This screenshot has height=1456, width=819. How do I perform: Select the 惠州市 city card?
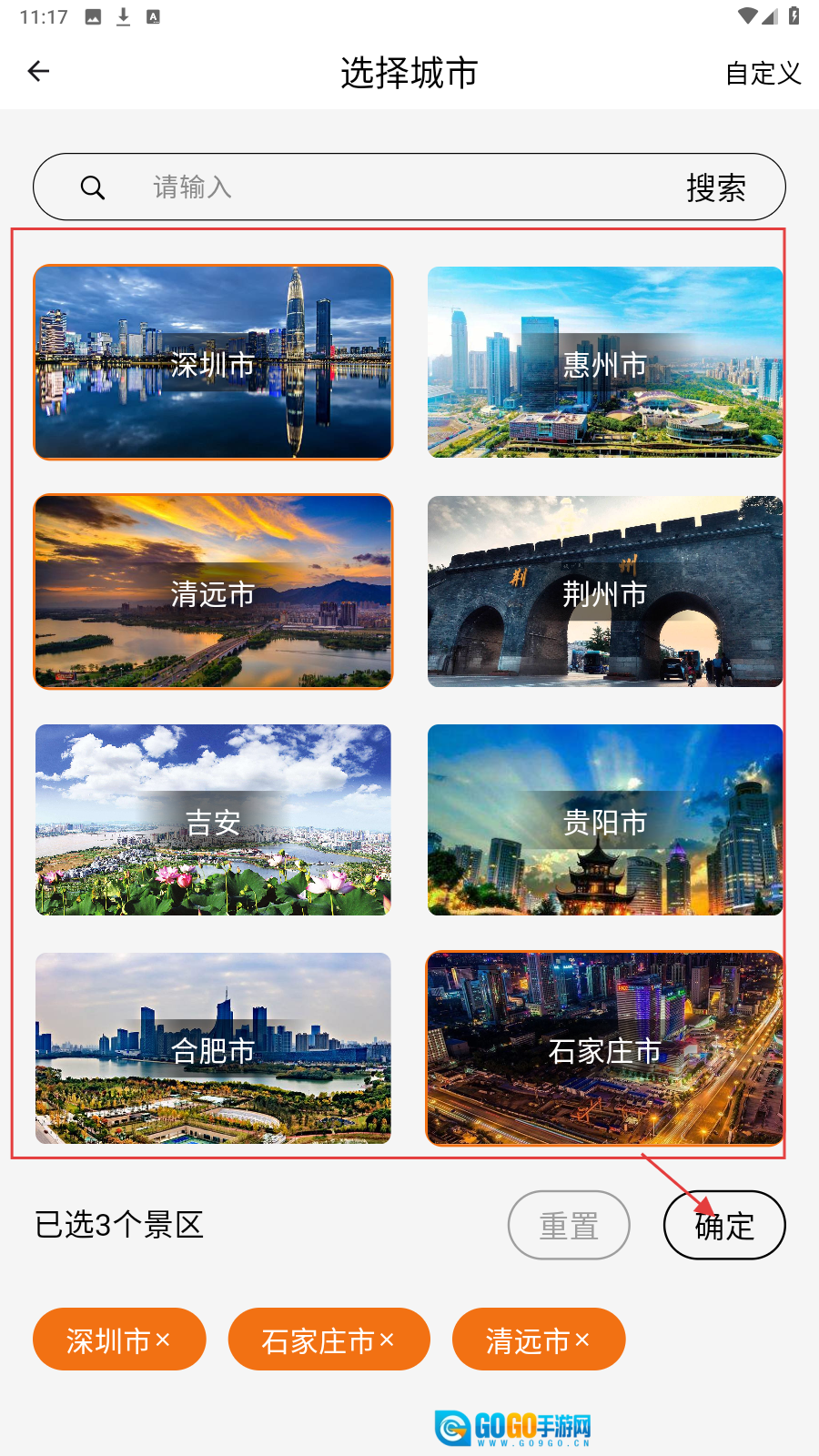click(604, 362)
